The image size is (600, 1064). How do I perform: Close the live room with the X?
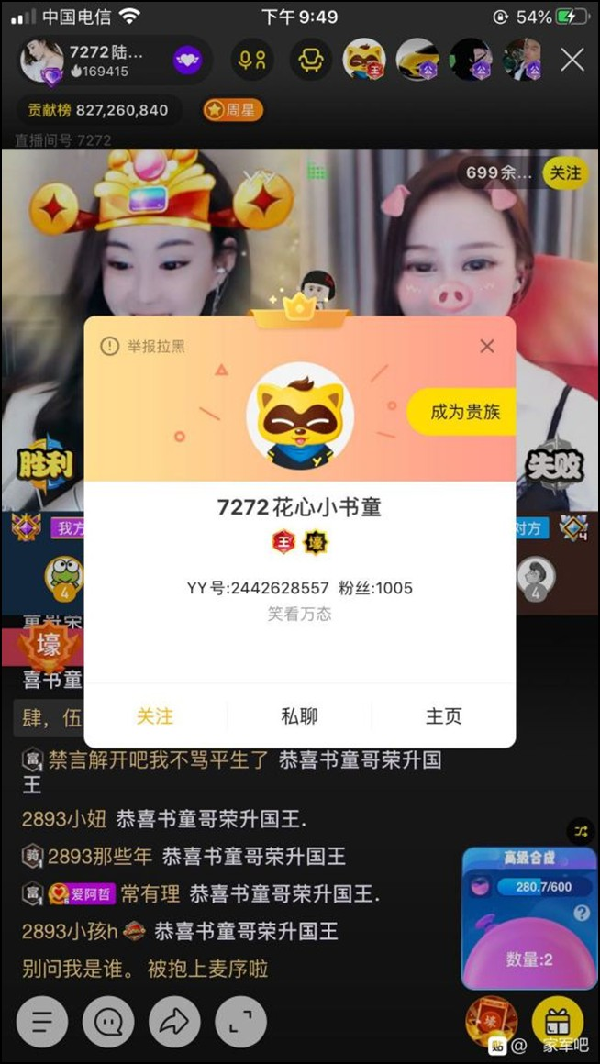(x=572, y=60)
